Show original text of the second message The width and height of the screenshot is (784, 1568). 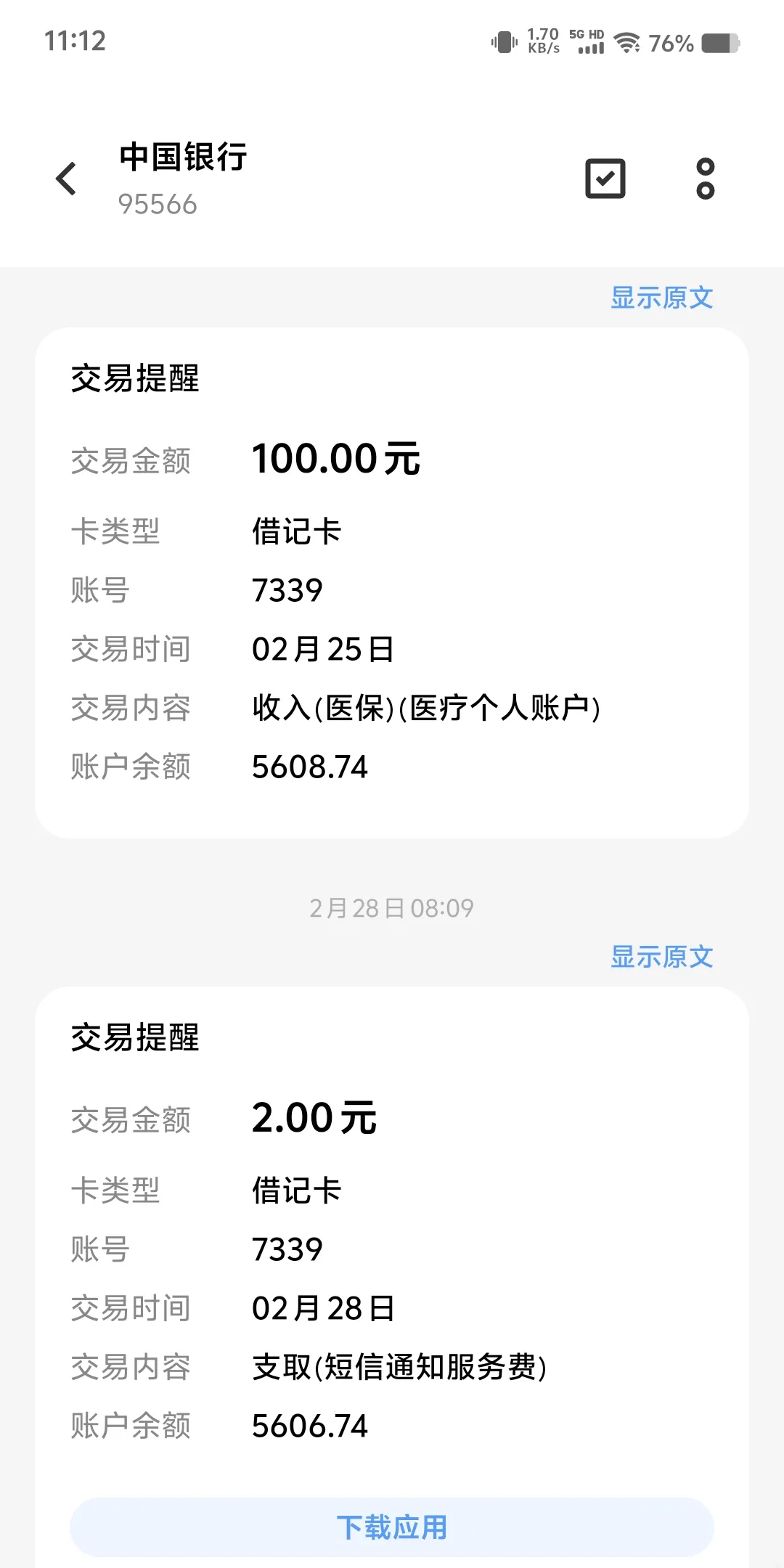click(663, 957)
